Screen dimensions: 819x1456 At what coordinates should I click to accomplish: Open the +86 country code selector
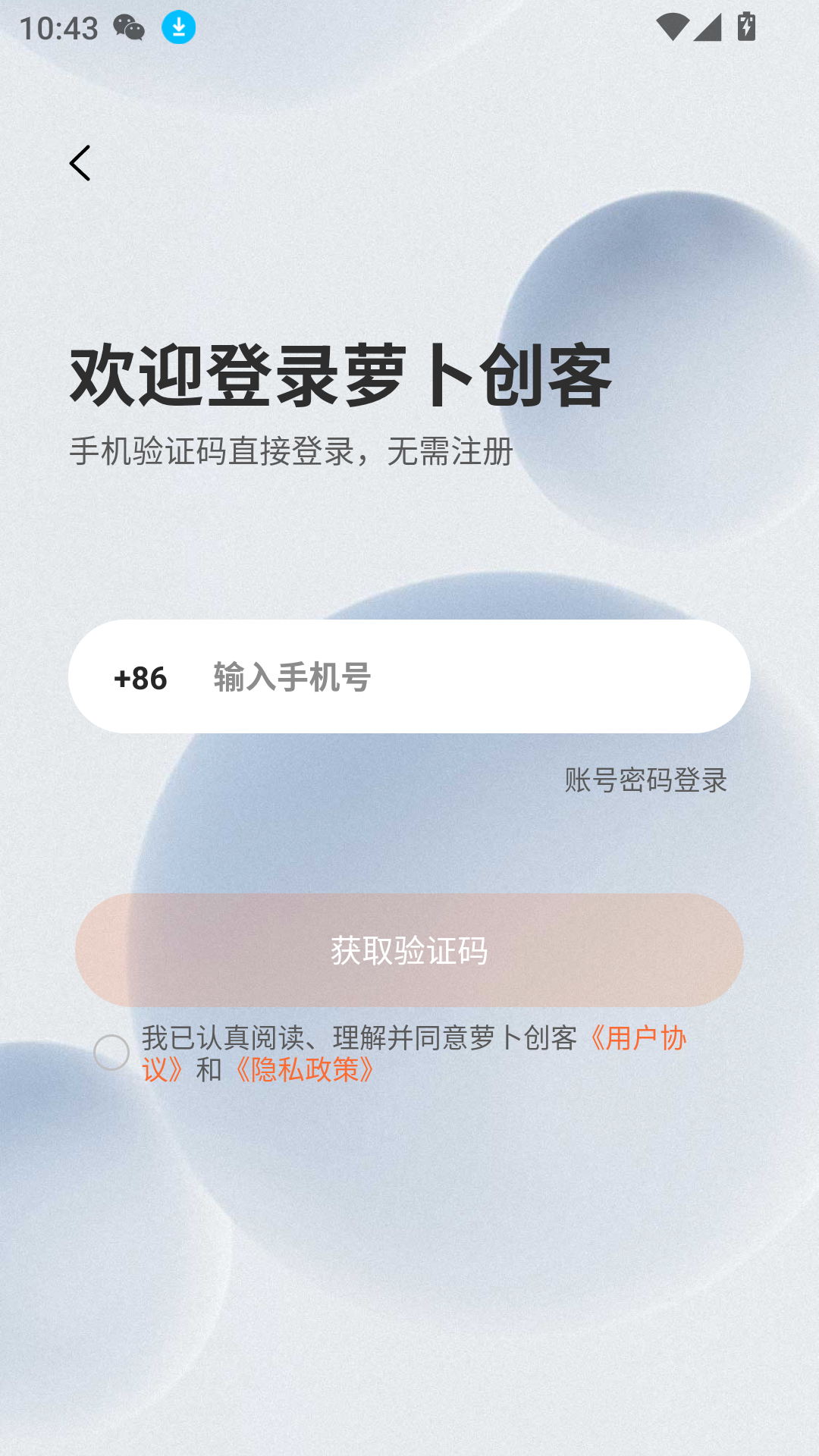click(x=140, y=677)
